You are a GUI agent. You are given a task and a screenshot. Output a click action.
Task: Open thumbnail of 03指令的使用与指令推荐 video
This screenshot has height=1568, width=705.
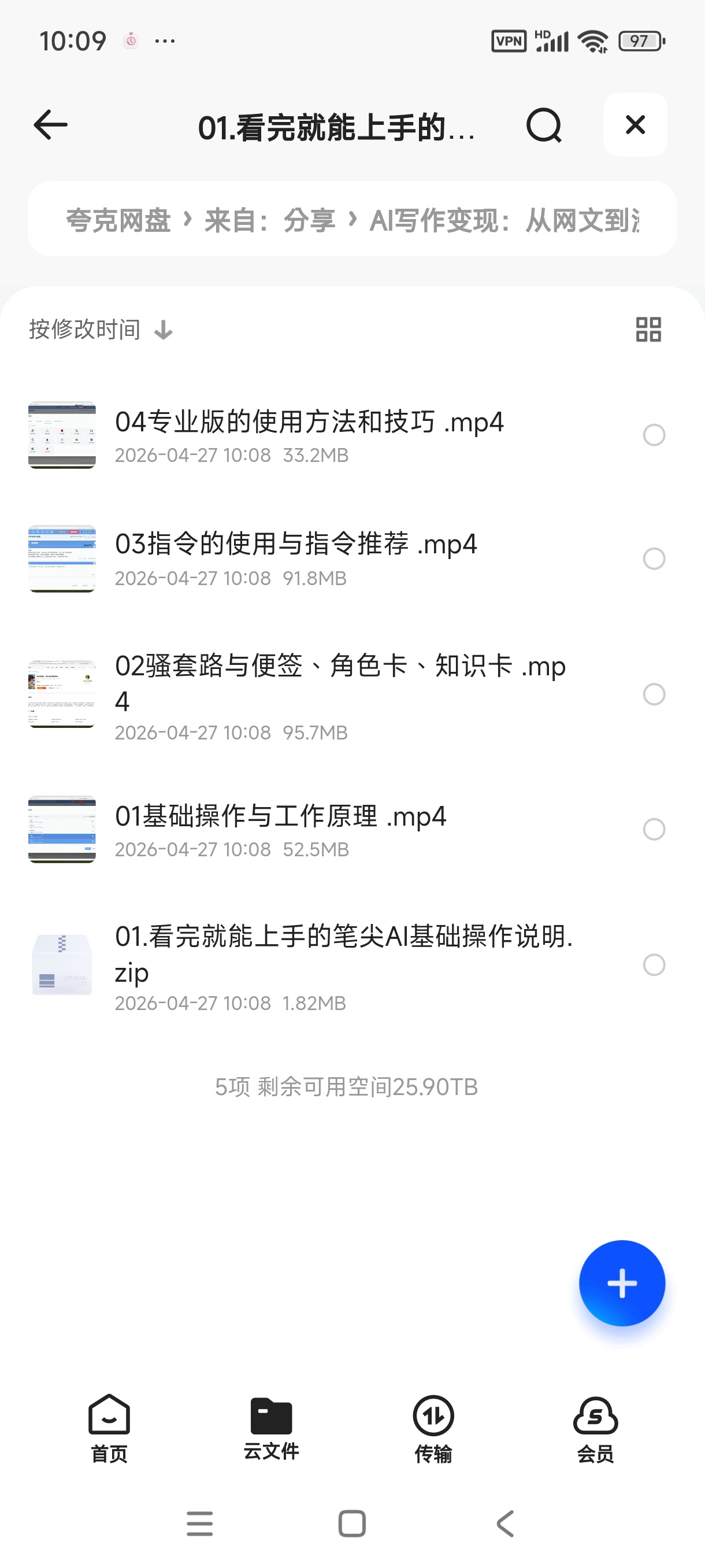click(x=61, y=558)
